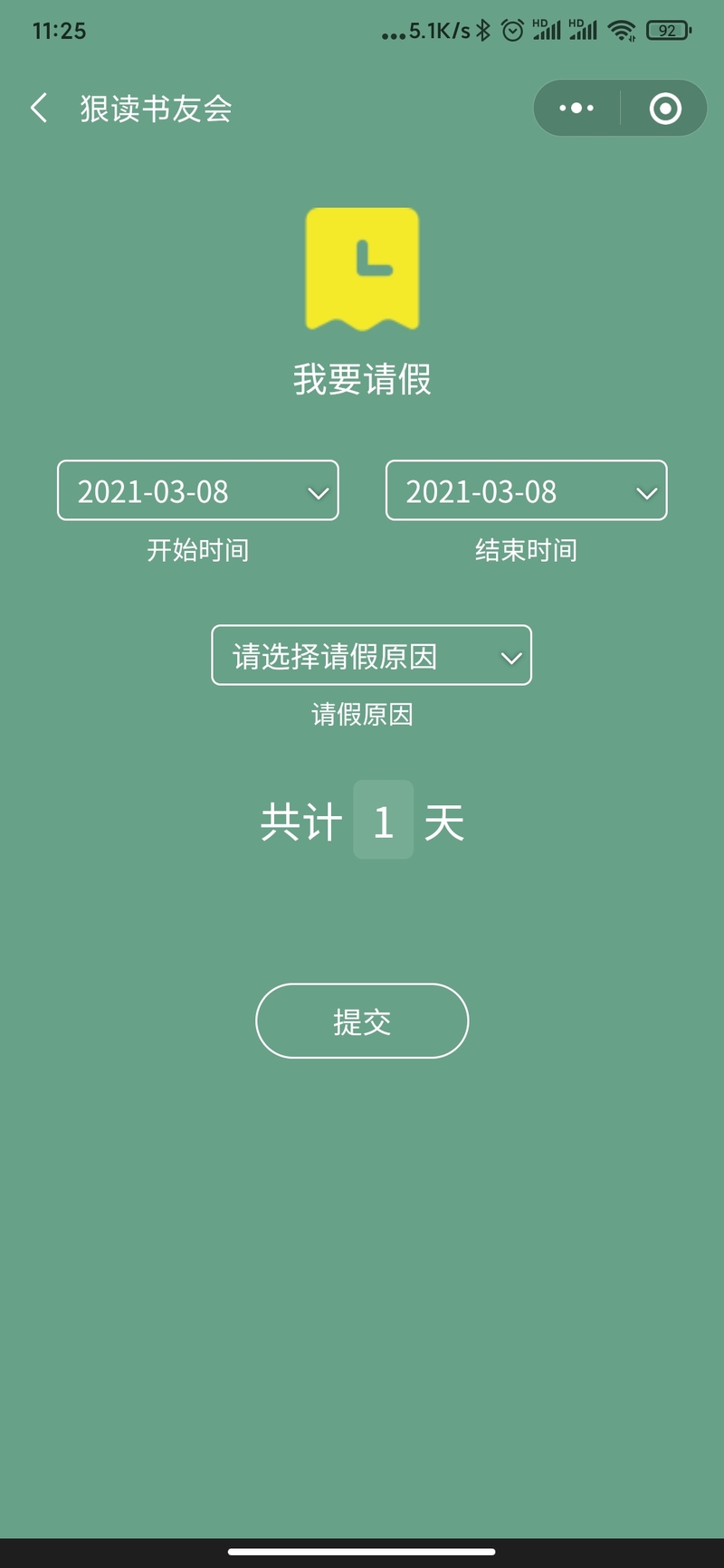The height and width of the screenshot is (1568, 724).
Task: Close the mini program via circle icon
Action: pyautogui.click(x=665, y=109)
